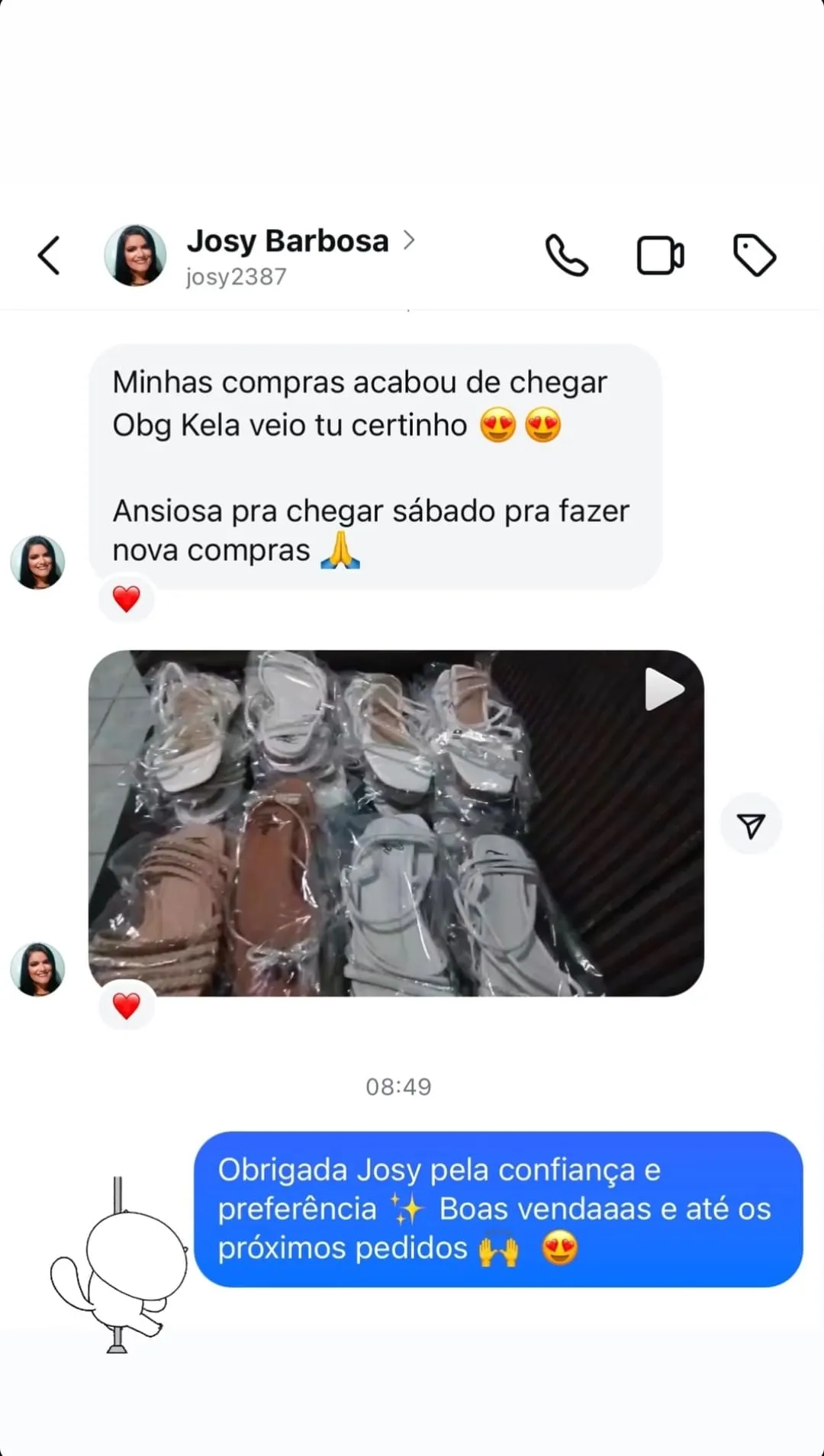Tap the heart reaction under the text message
Screen dimensions: 824x1456
[x=127, y=598]
